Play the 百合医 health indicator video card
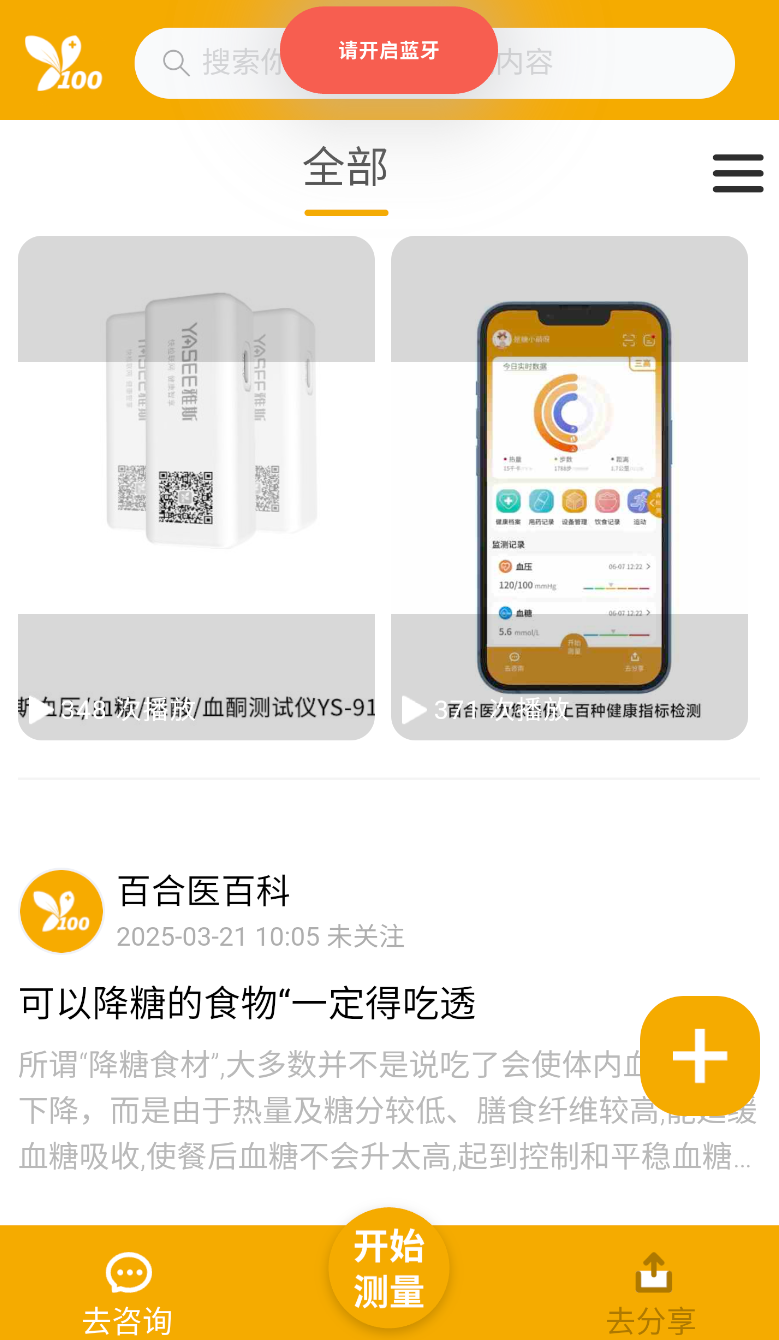779x1340 pixels. (x=569, y=488)
